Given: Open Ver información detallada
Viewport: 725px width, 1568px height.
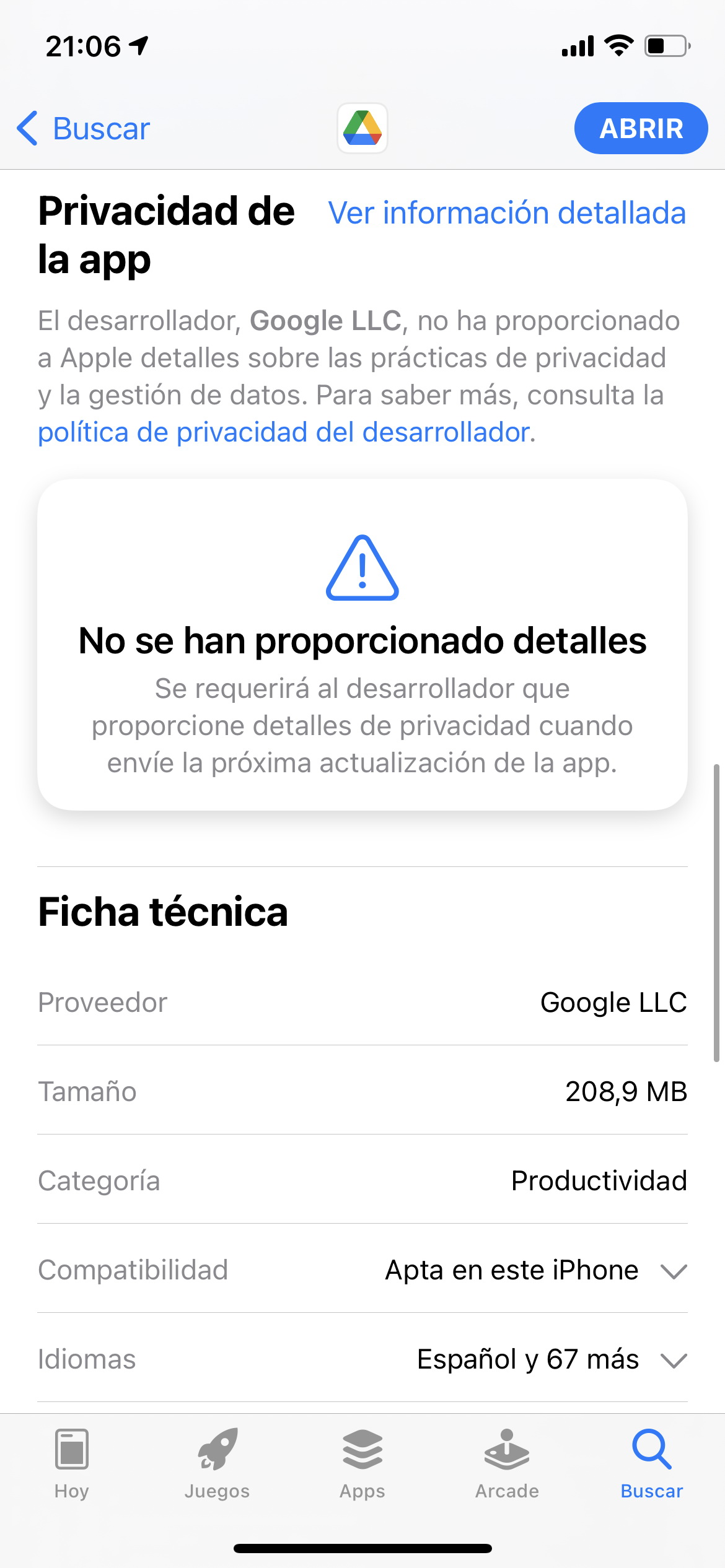Looking at the screenshot, I should point(507,213).
